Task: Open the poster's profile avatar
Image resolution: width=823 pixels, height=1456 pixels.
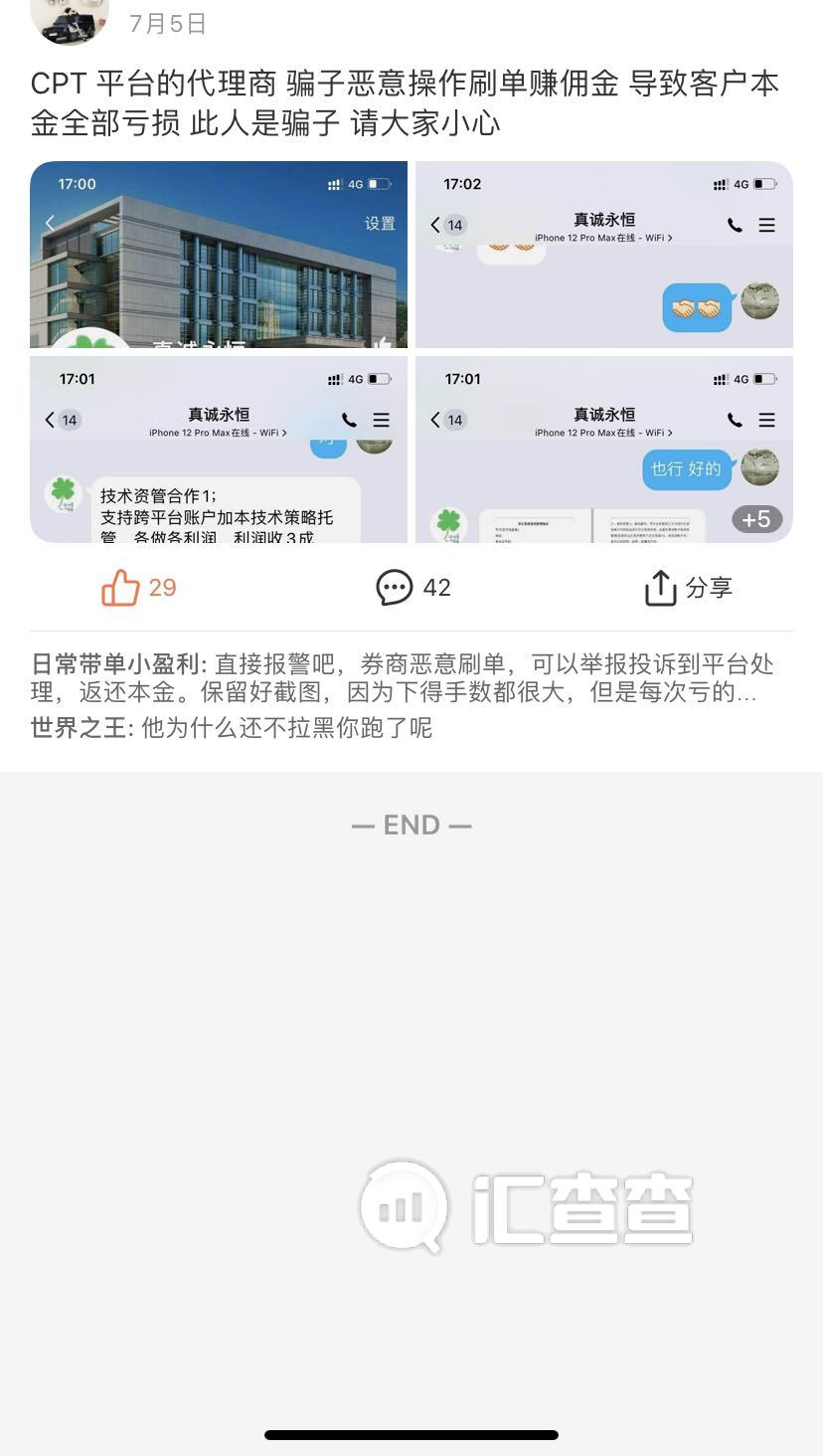Action: (70, 18)
